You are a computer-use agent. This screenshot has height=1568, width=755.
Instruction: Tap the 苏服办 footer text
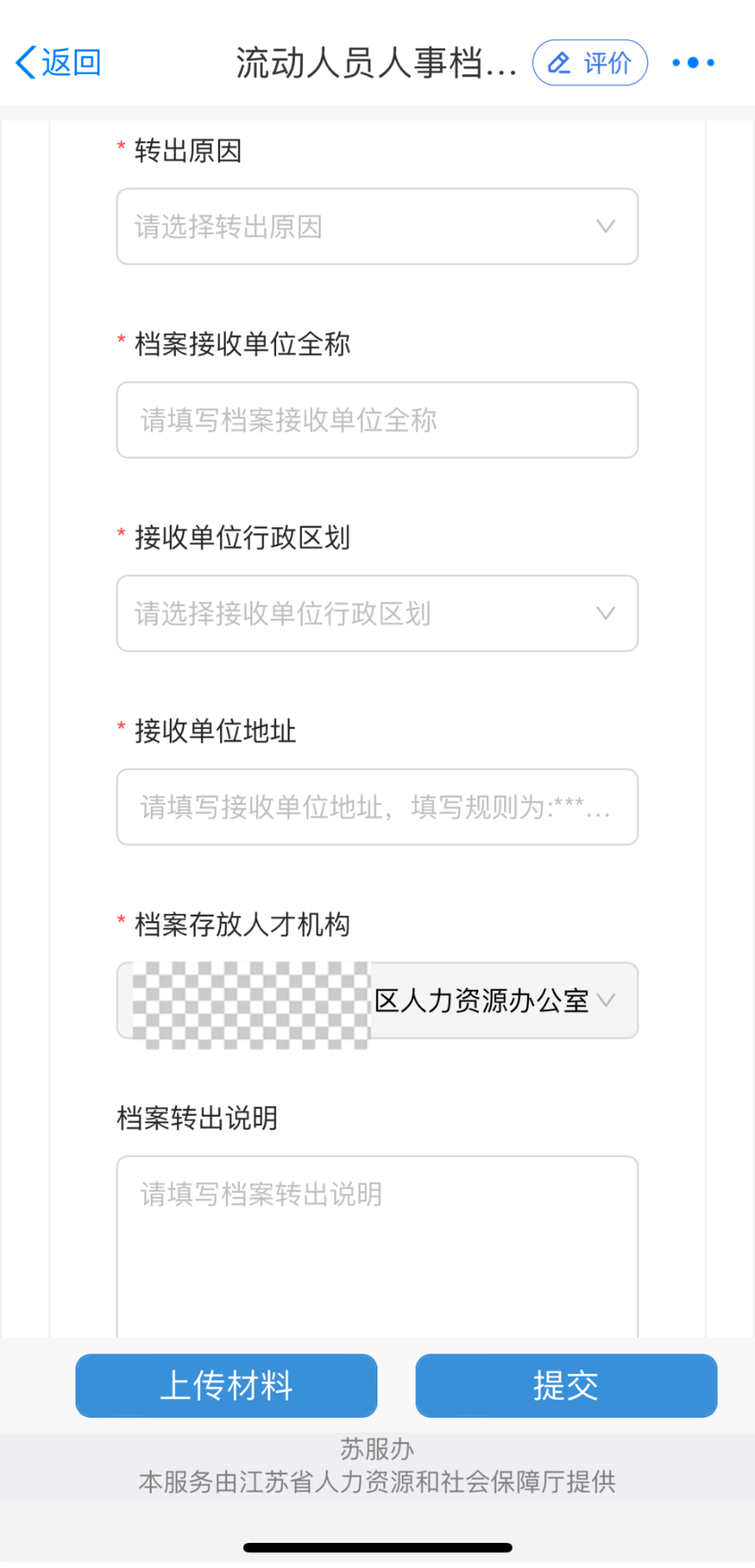377,1449
